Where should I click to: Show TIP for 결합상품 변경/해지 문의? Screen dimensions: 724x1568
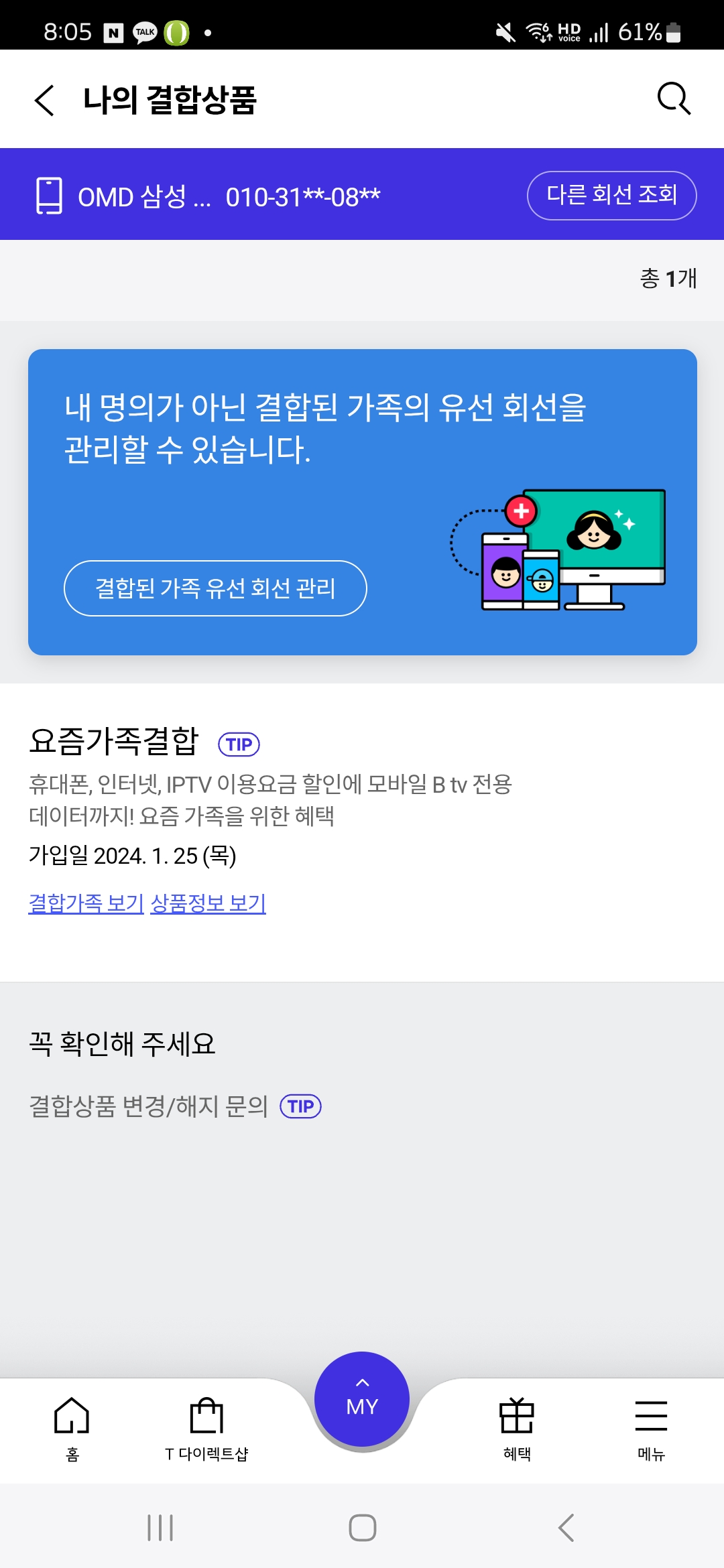point(300,1106)
